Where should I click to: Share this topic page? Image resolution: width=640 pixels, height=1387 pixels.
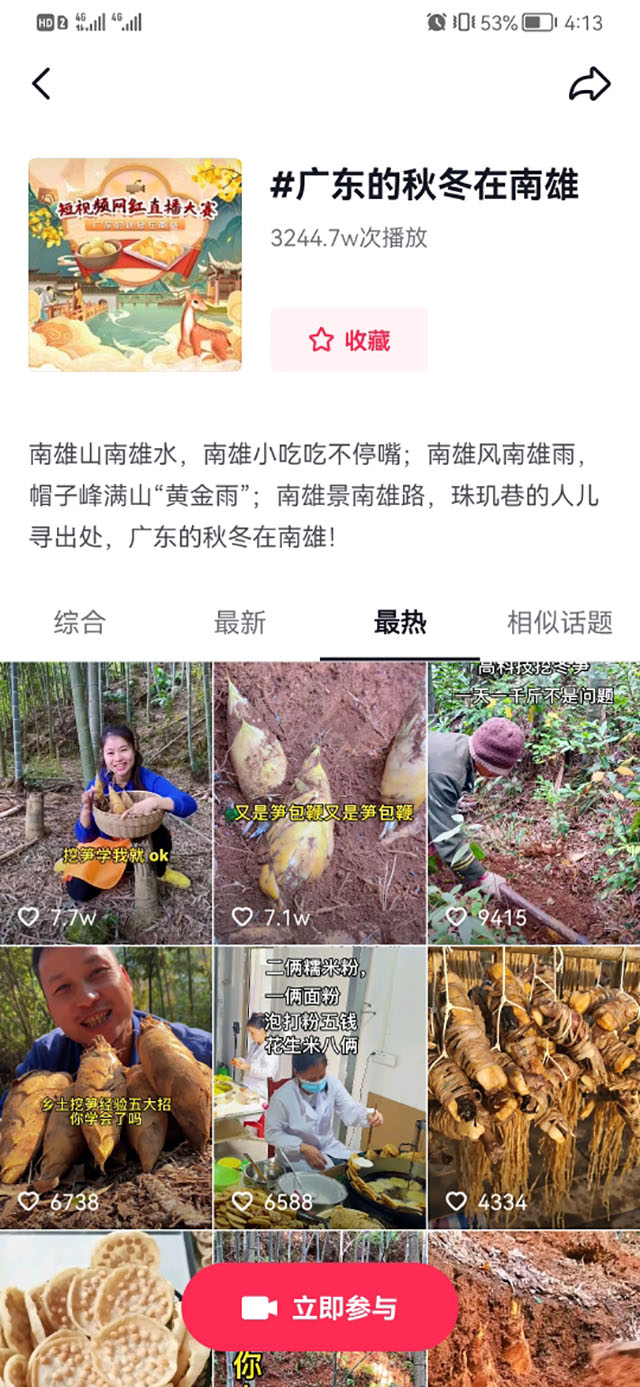click(589, 84)
